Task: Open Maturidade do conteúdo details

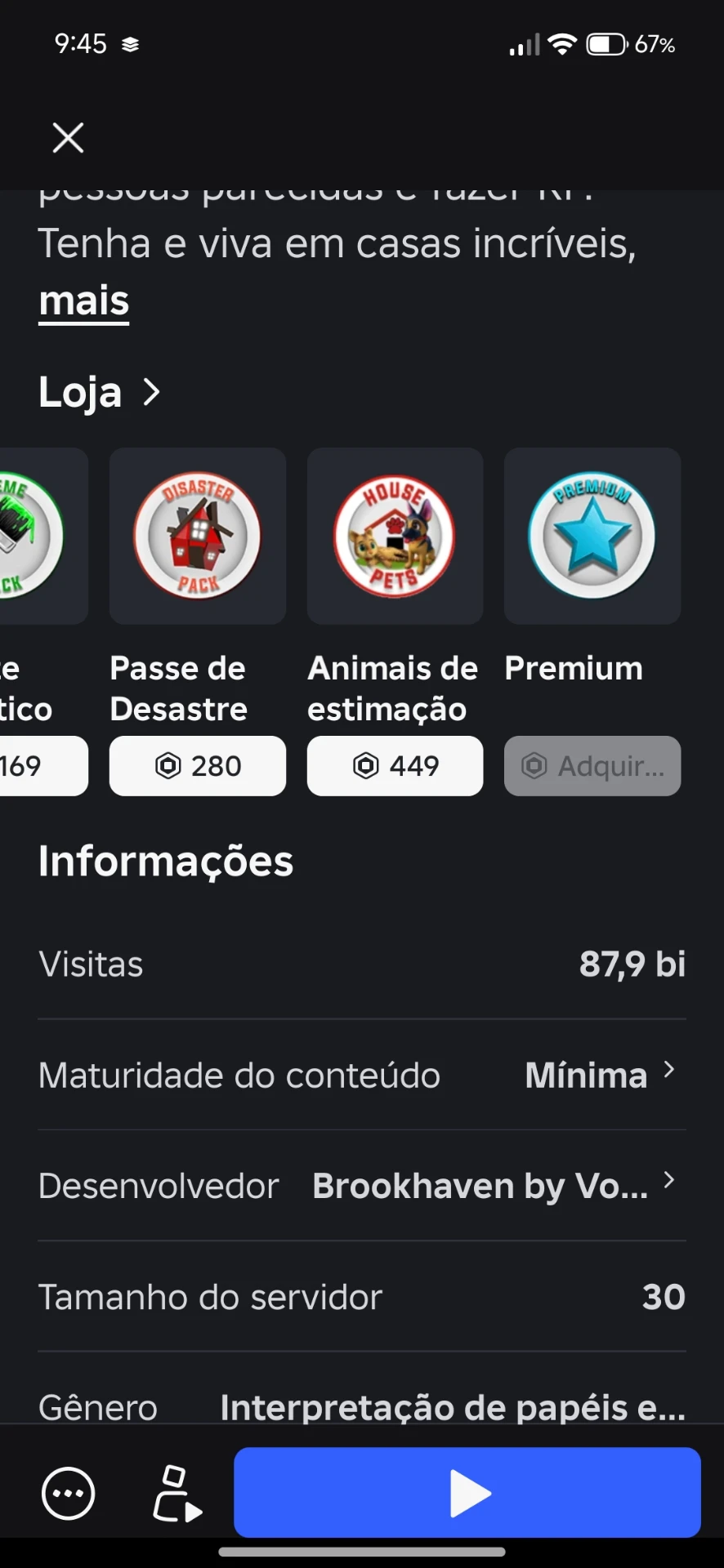Action: point(362,1075)
